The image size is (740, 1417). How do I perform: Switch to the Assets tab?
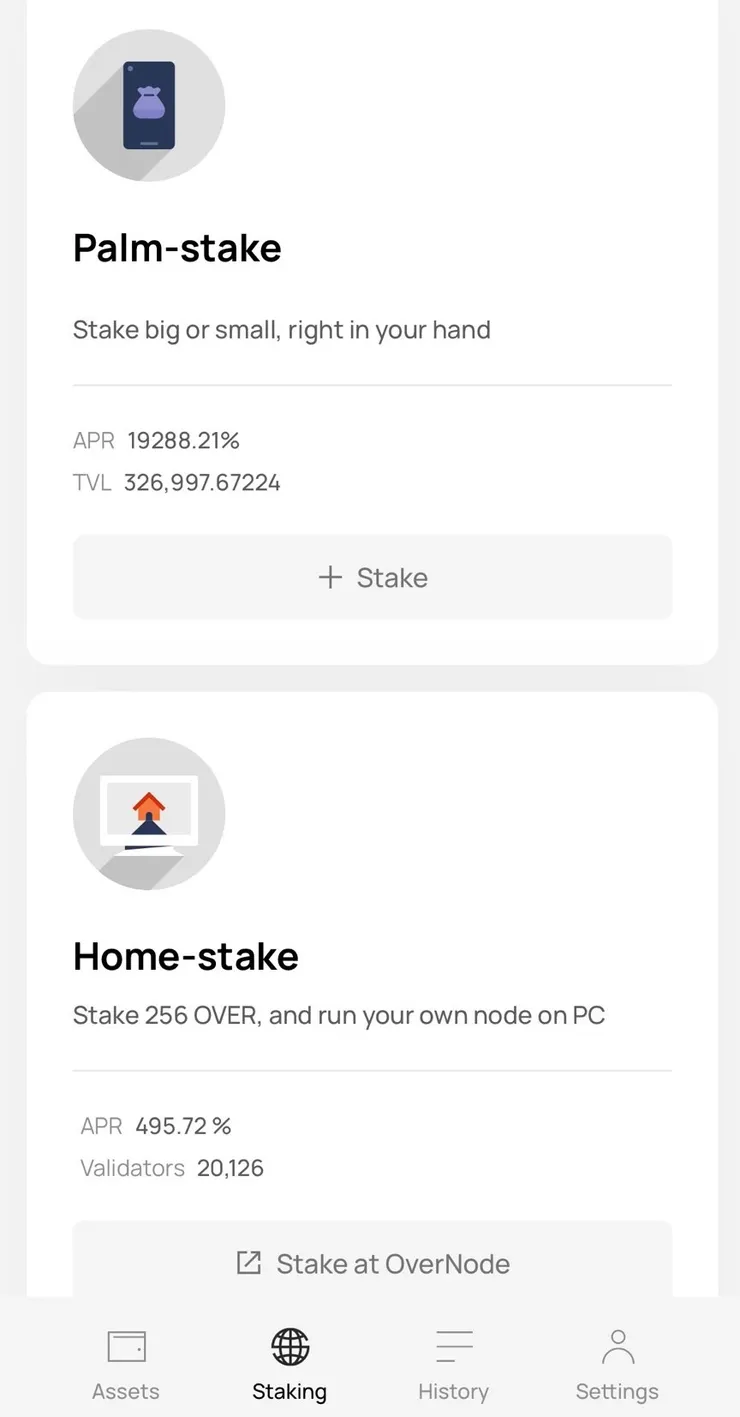tap(126, 1365)
